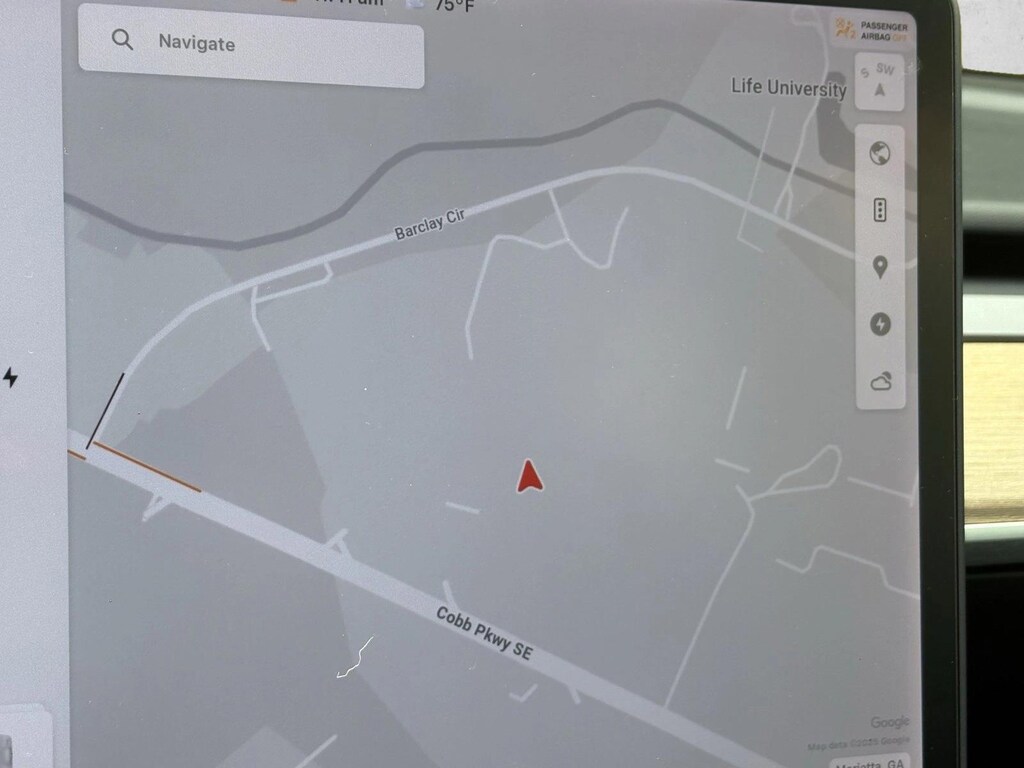Open the Navigate search box
The height and width of the screenshot is (768, 1024).
click(x=250, y=44)
